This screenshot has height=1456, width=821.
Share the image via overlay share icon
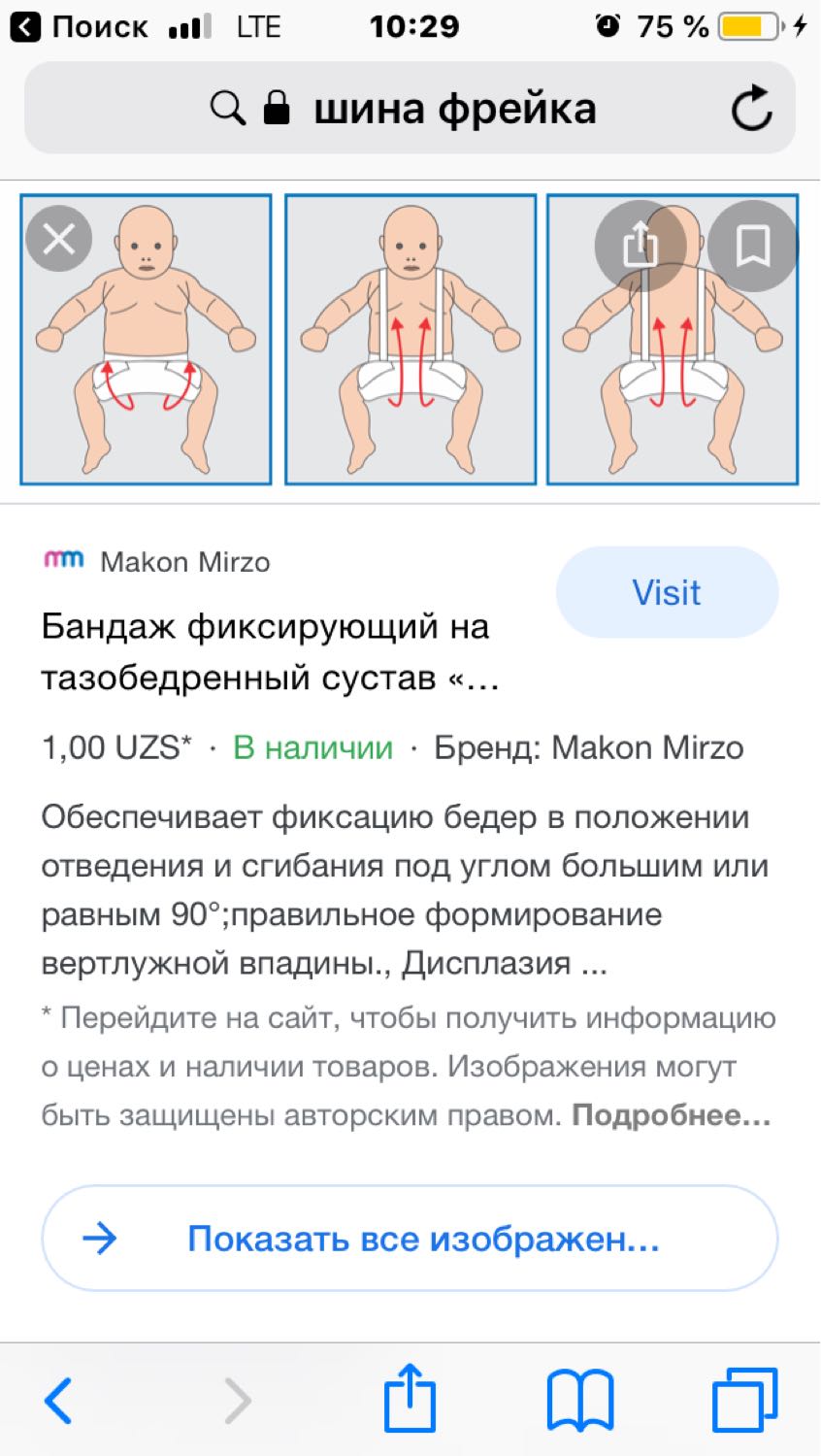(x=640, y=246)
